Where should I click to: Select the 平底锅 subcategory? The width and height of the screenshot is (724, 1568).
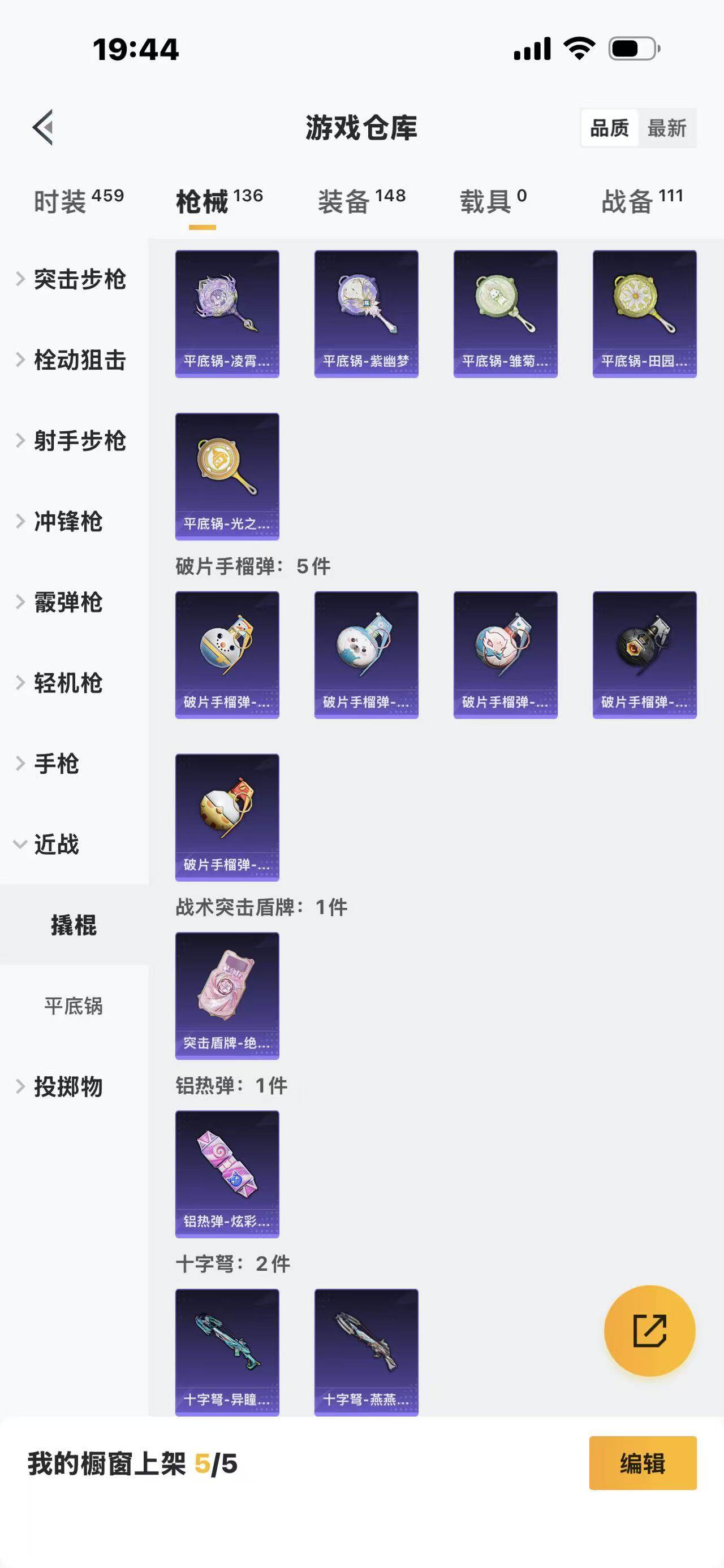point(73,1006)
